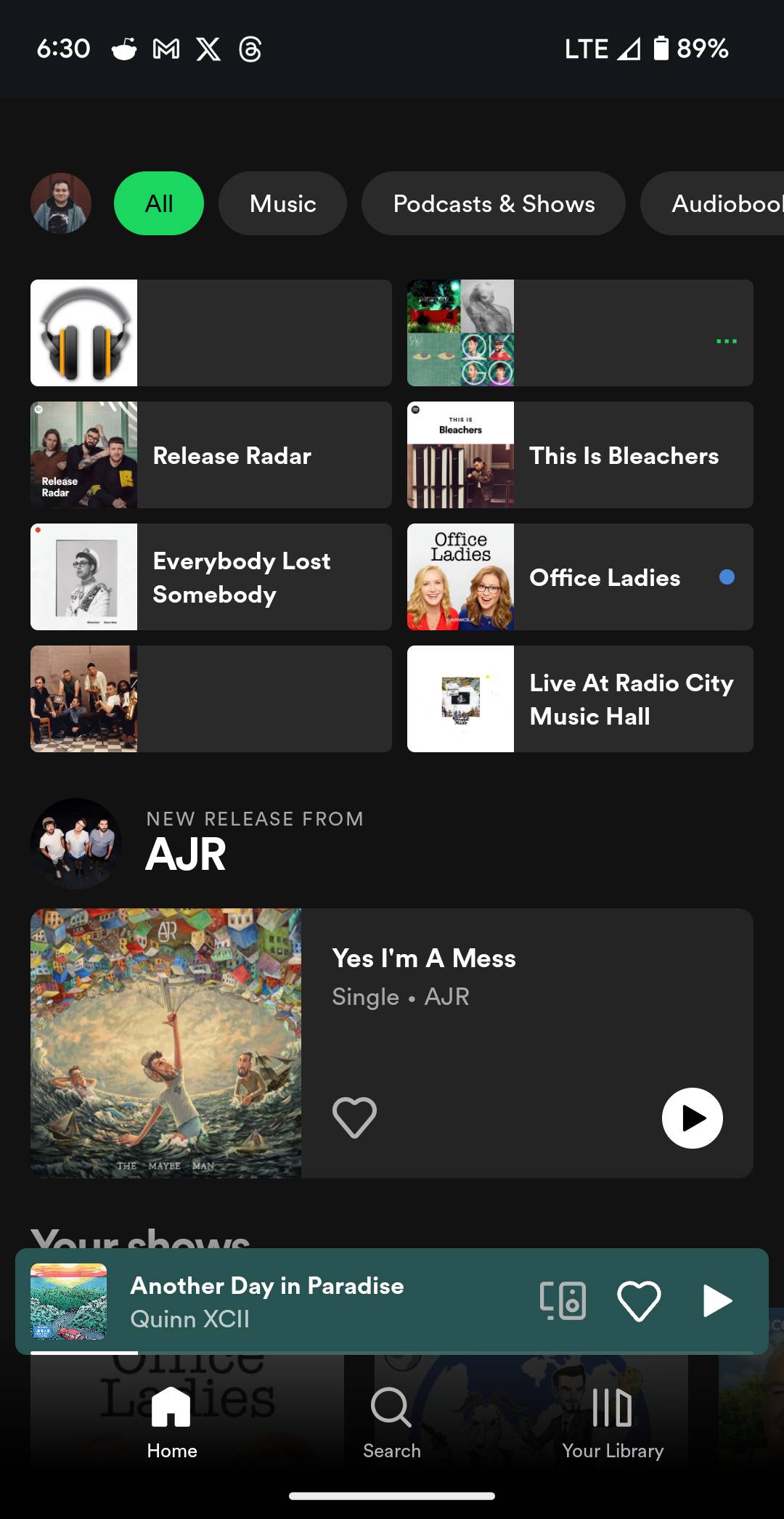Open the This Is Bleachers playlist

579,455
